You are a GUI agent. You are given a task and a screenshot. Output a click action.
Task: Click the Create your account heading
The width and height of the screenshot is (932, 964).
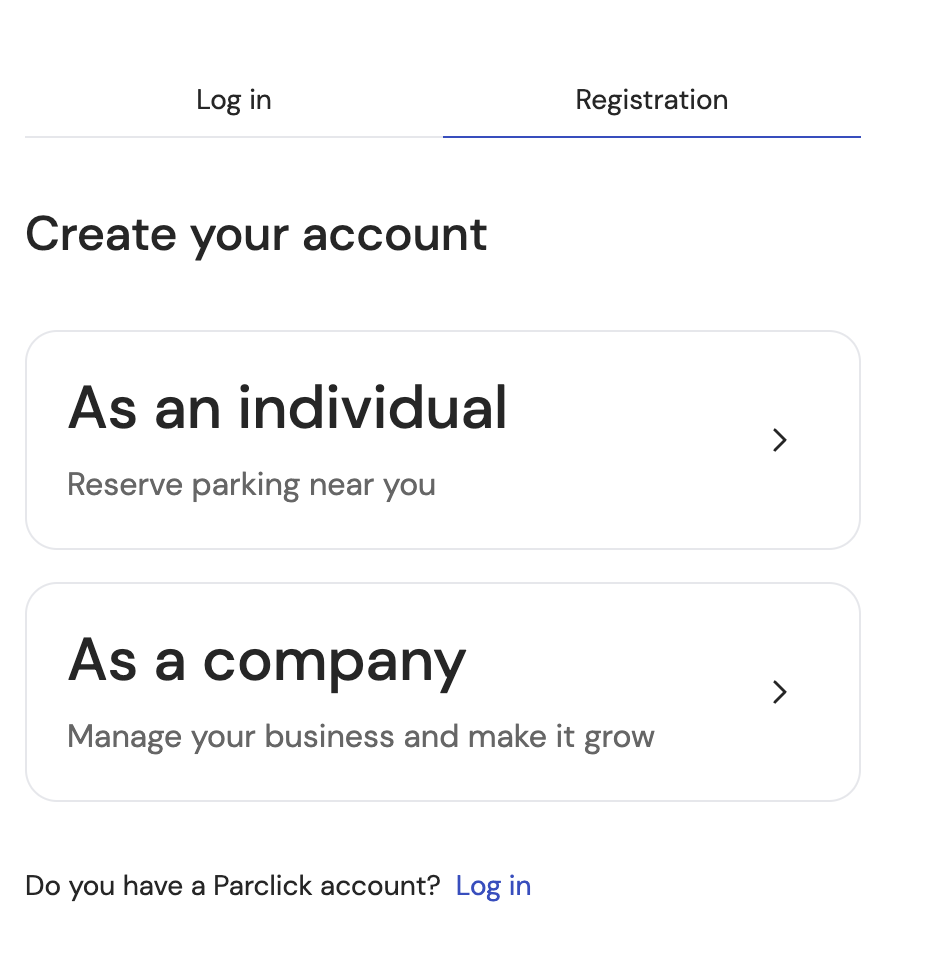pyautogui.click(x=257, y=234)
